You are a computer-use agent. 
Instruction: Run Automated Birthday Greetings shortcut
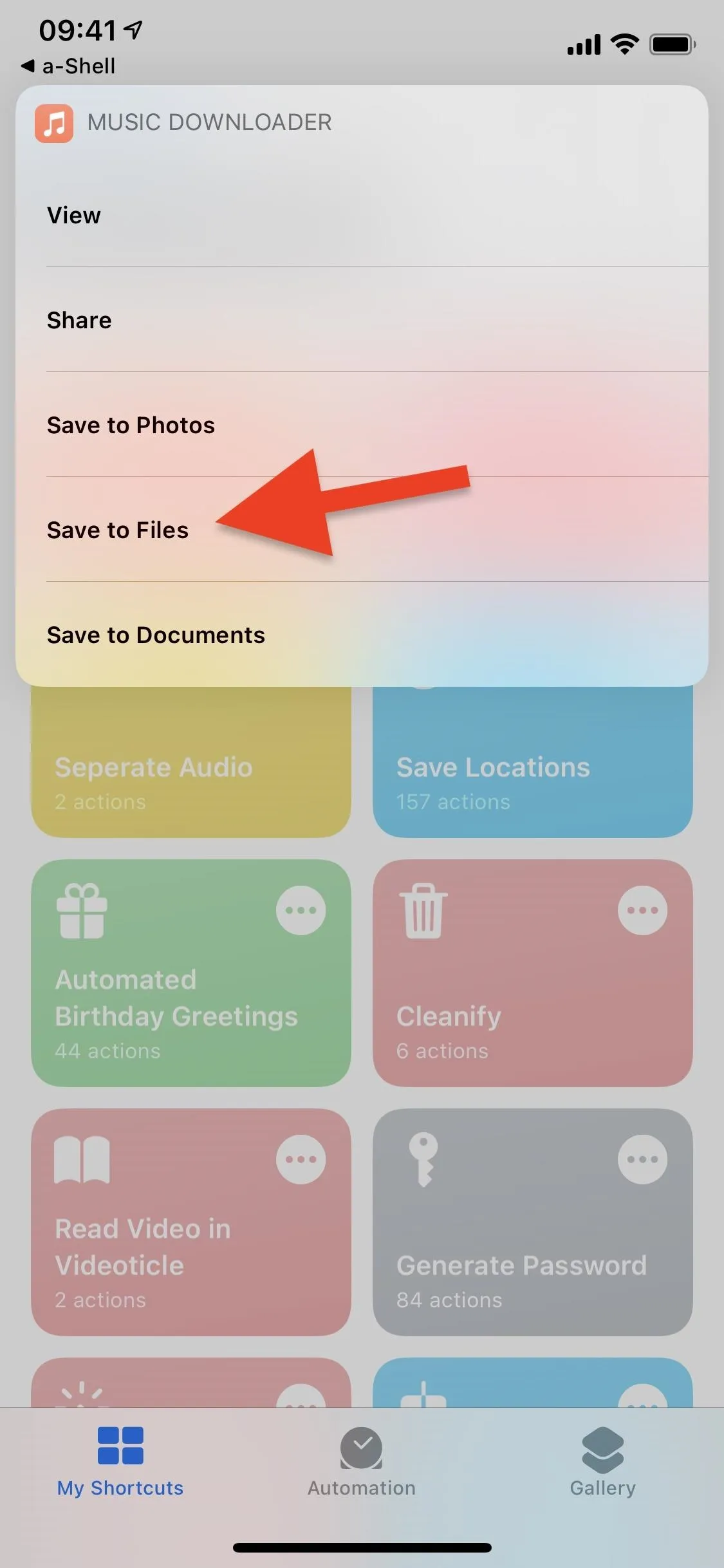click(x=191, y=973)
